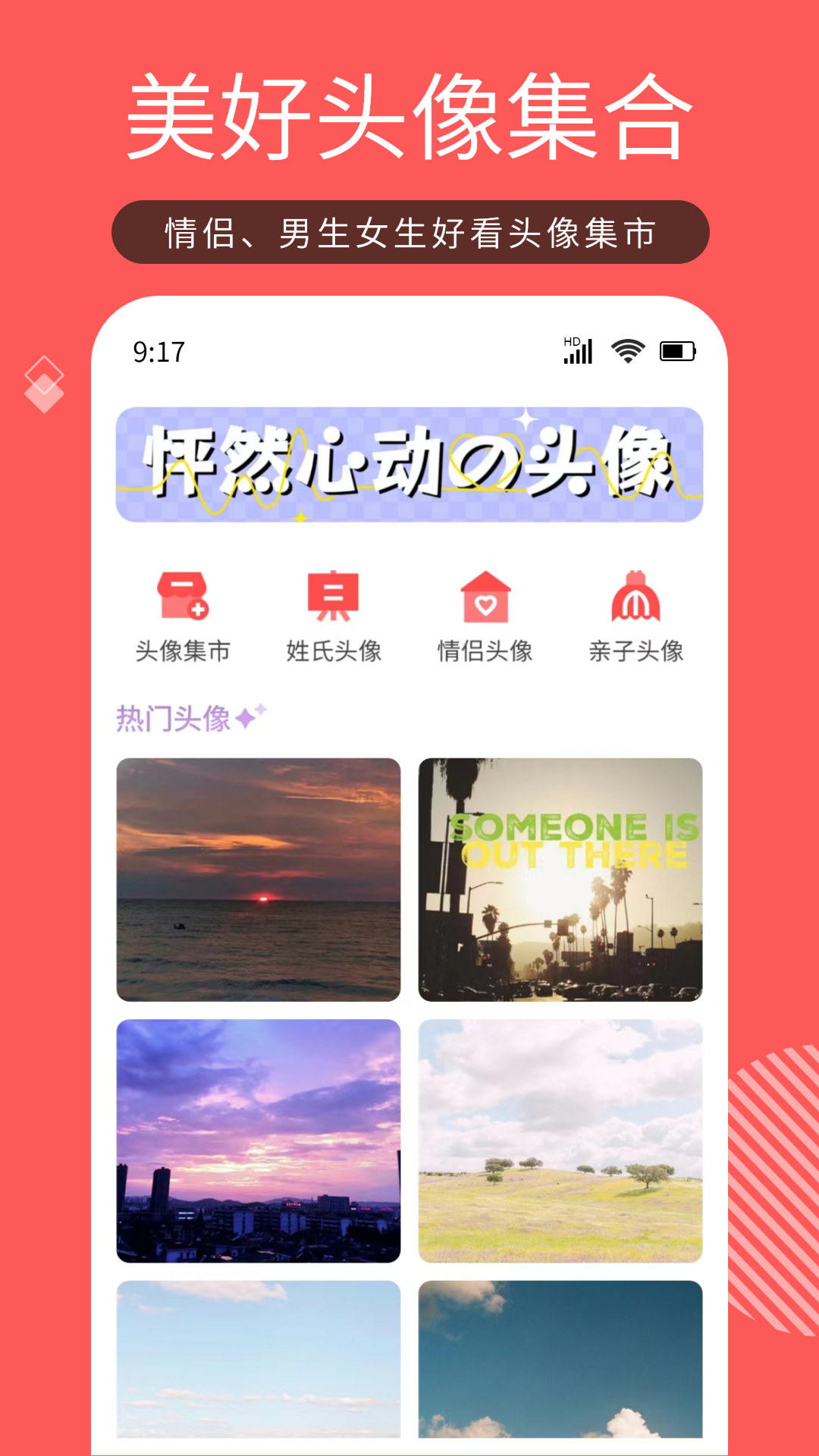Click the 情侣、男生女生好看头像集市 subtitle pill
The width and height of the screenshot is (819, 1456).
point(409,231)
